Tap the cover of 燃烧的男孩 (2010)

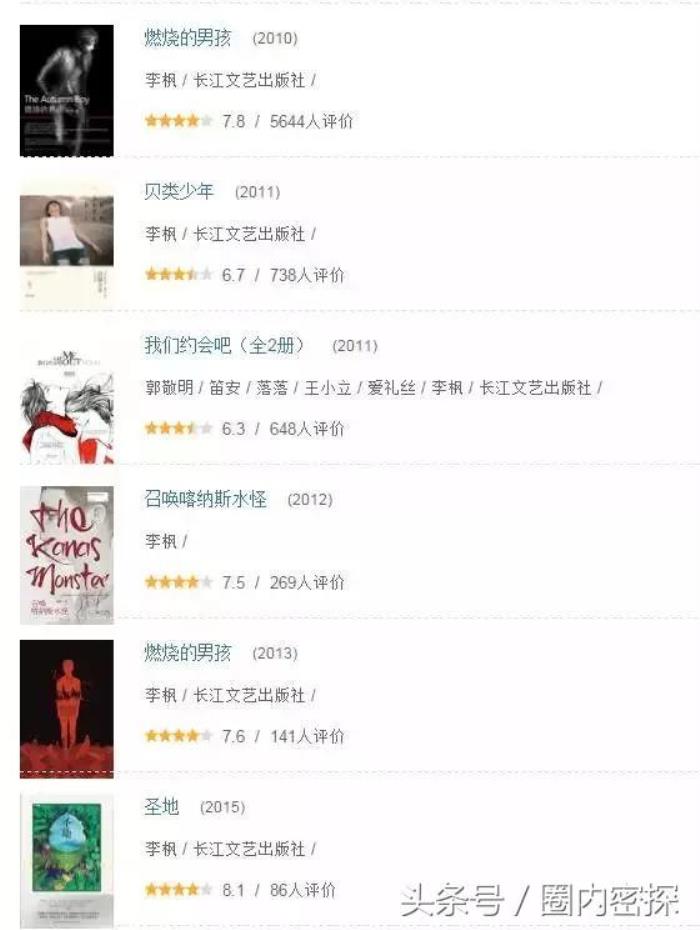67,91
